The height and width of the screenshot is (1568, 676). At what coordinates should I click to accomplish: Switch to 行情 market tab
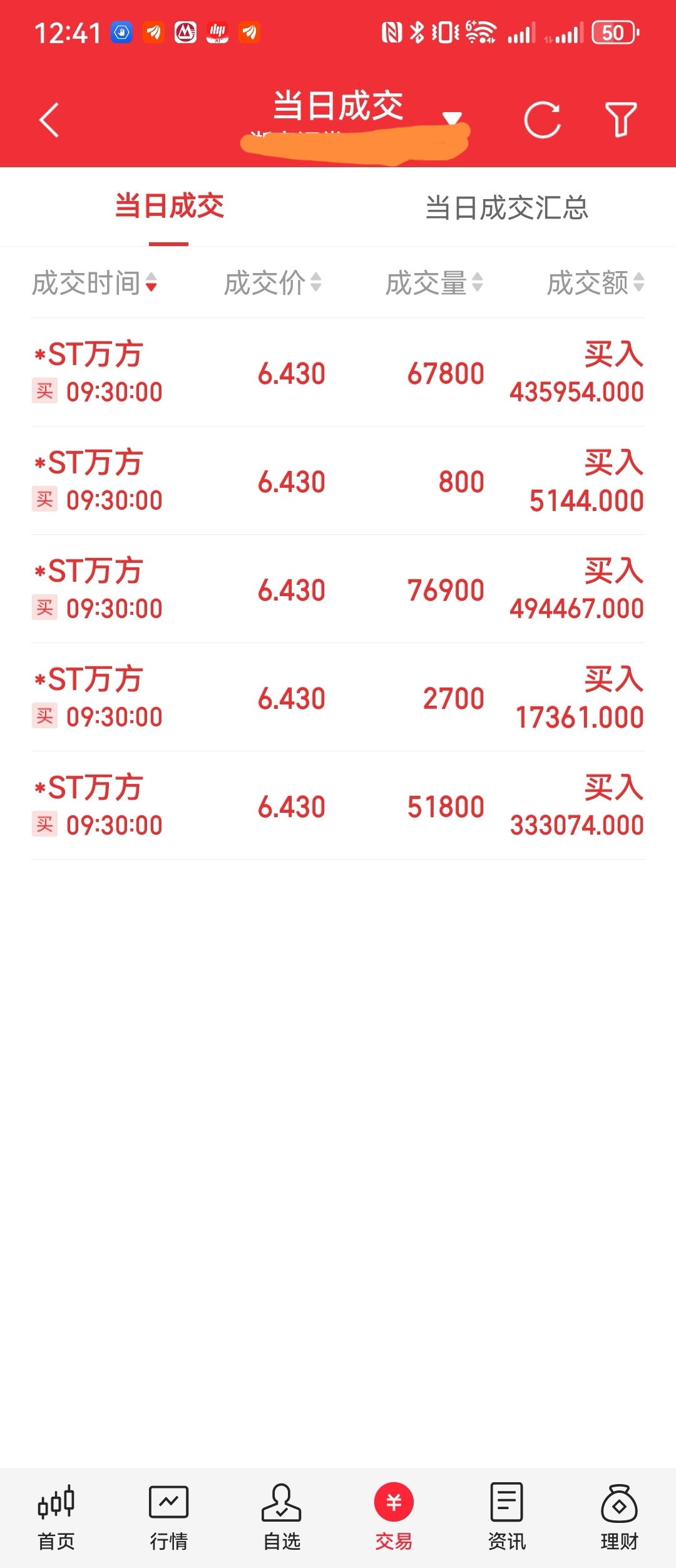[x=168, y=1517]
